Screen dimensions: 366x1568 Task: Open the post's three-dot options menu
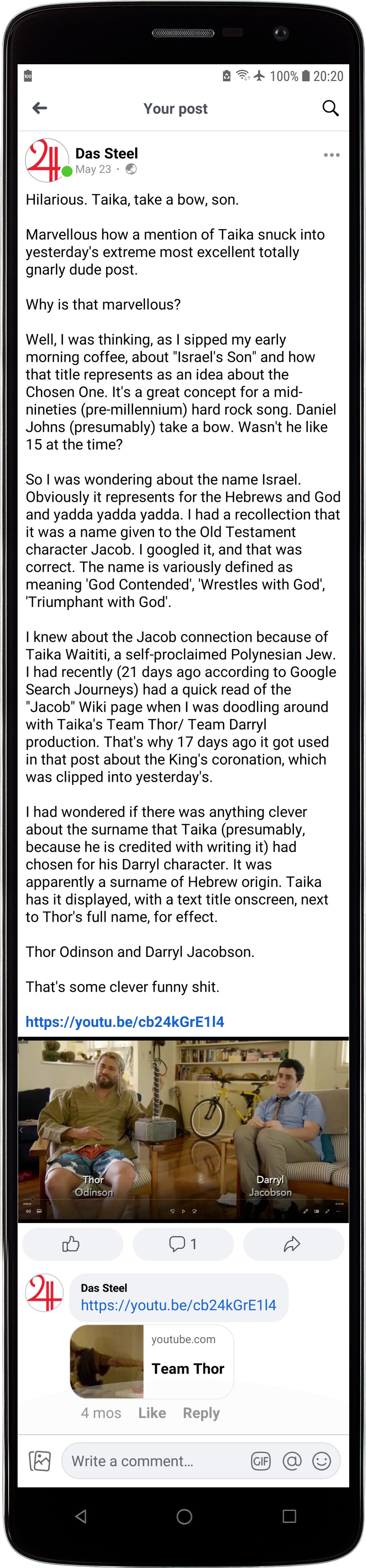tap(331, 155)
